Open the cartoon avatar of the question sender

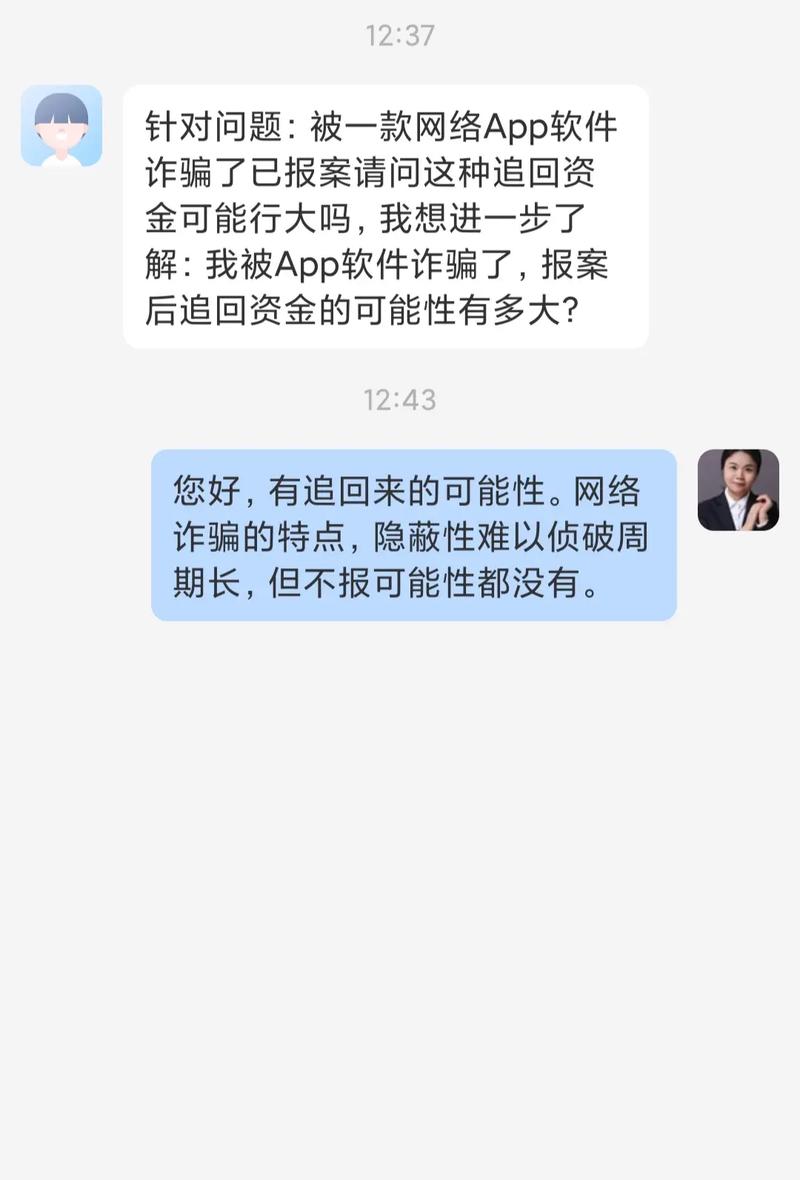point(61,126)
